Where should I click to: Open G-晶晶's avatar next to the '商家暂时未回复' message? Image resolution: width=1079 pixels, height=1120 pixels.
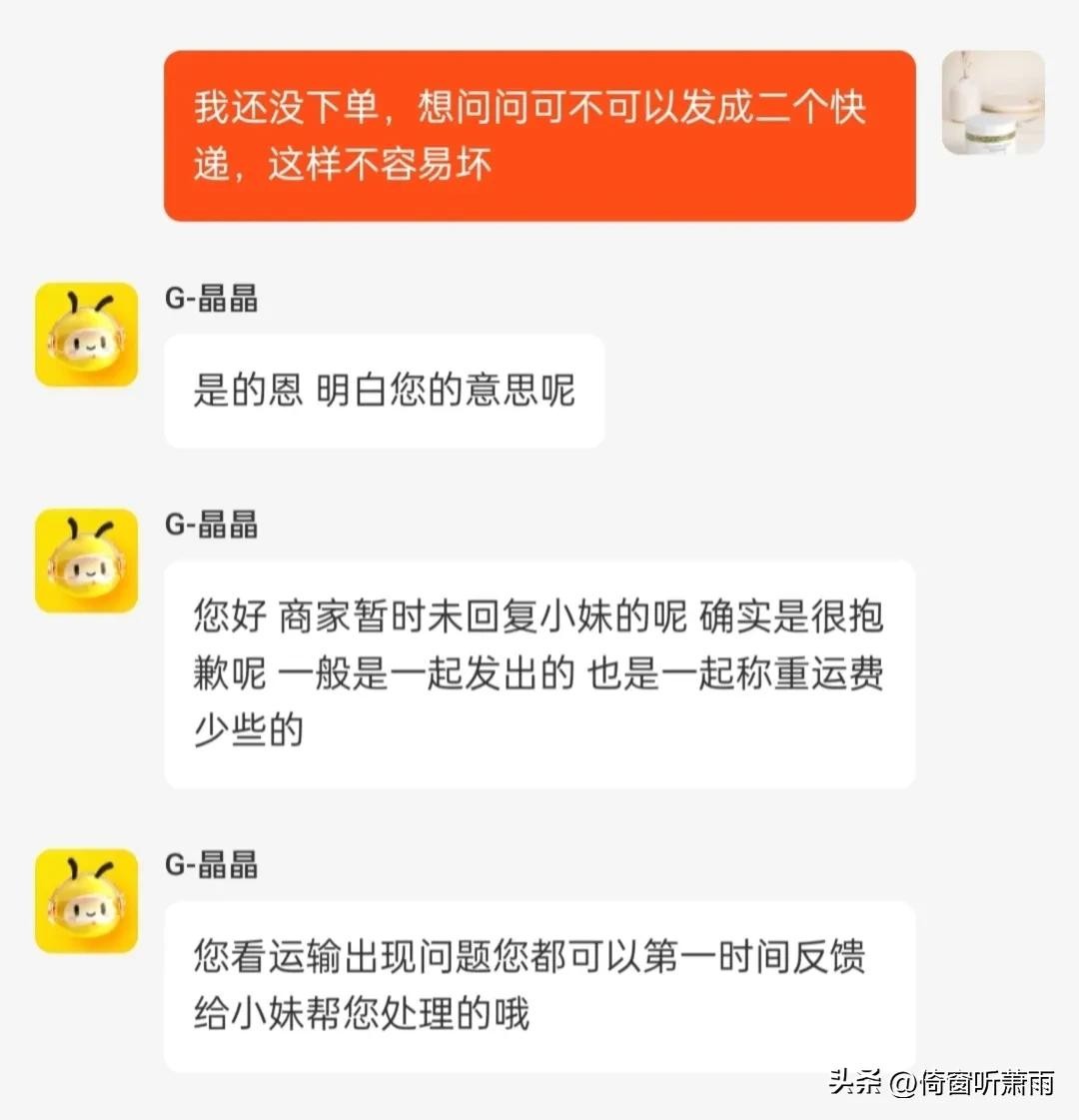coord(87,560)
